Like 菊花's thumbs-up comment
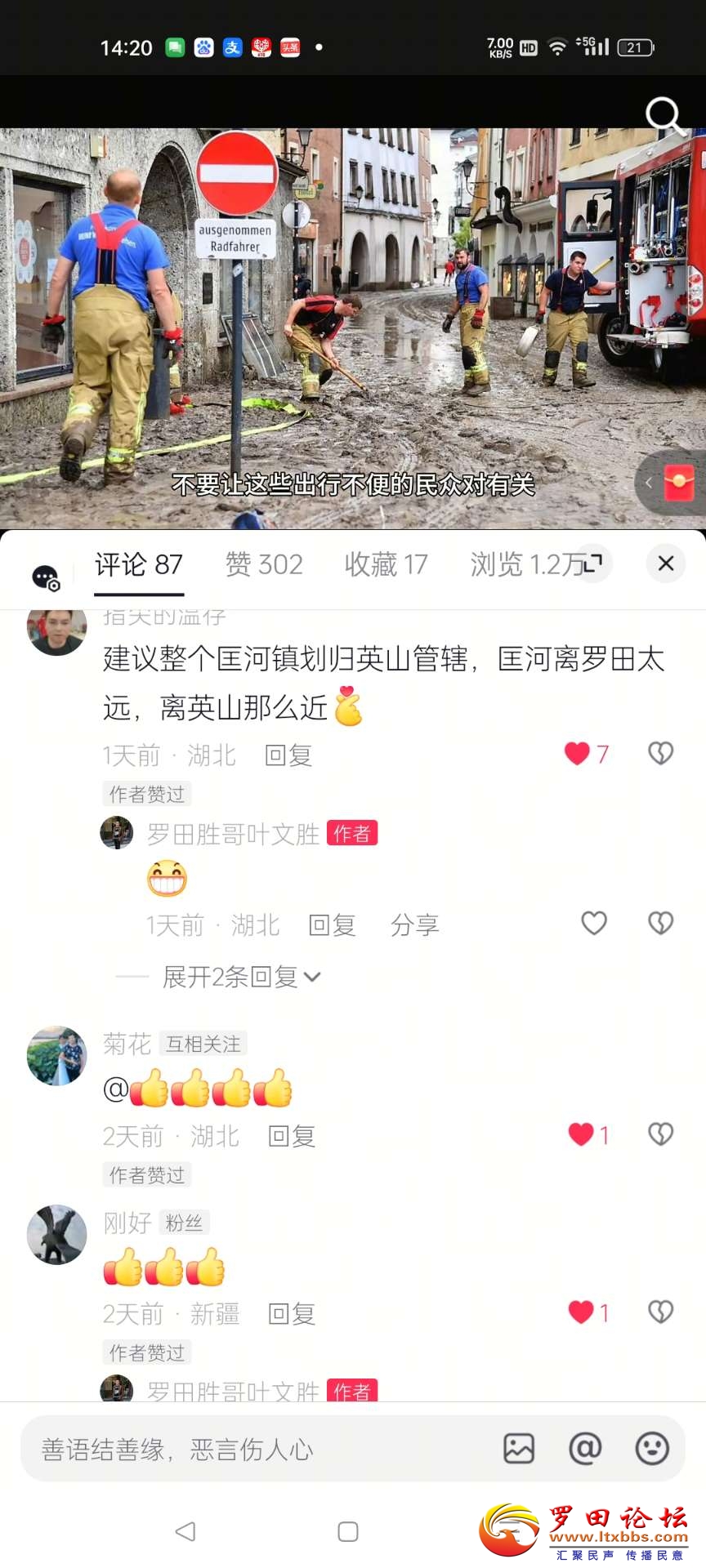Screen dimensions: 706x1568 point(581,1134)
